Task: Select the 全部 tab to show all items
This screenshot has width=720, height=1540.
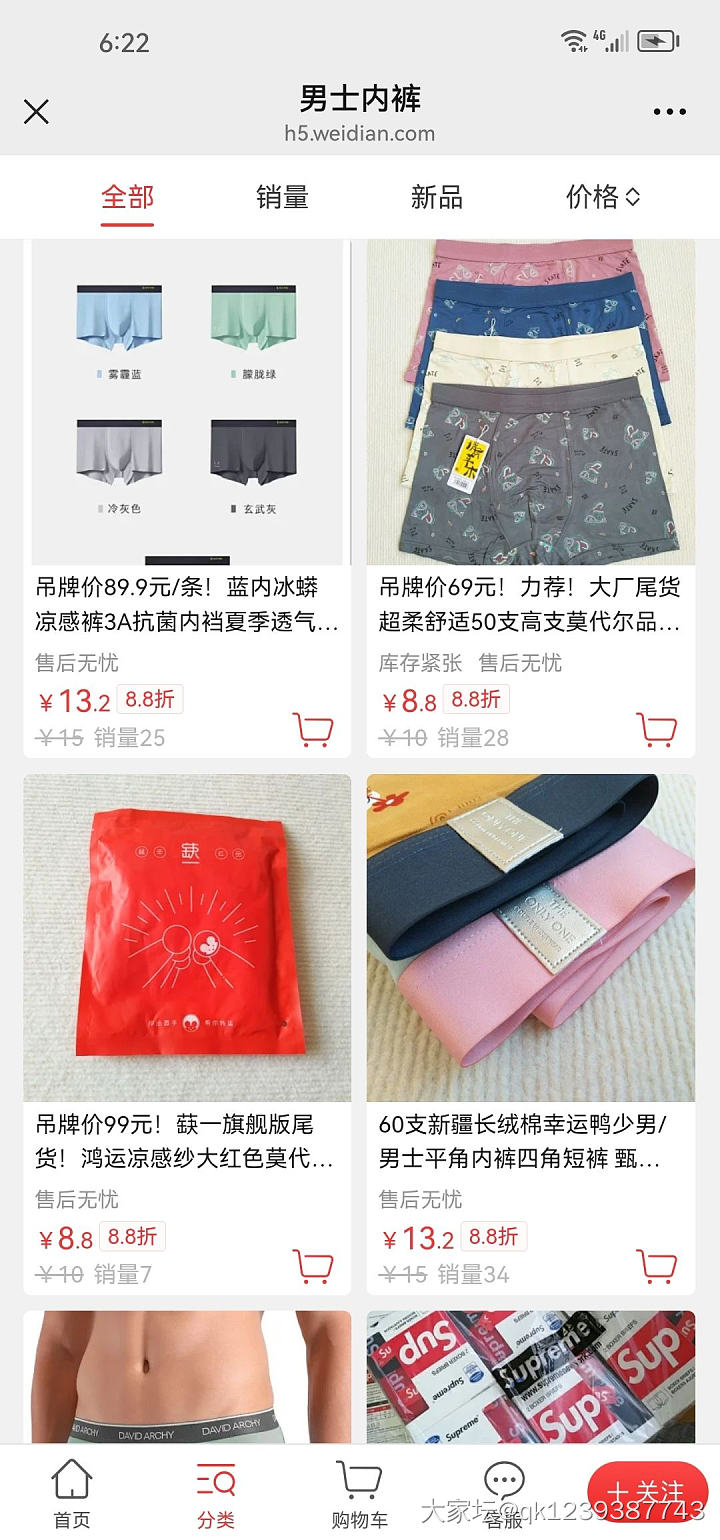Action: 126,198
